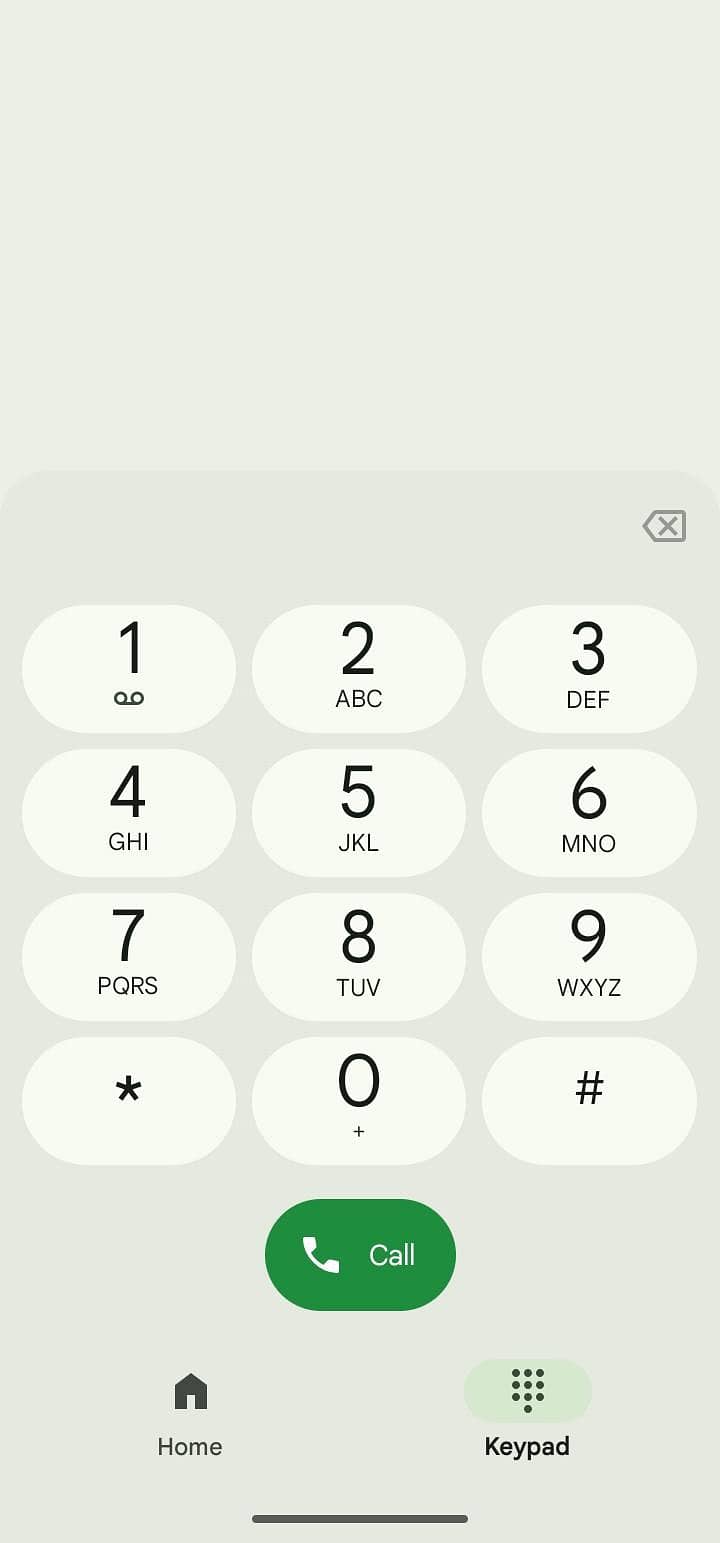720x1543 pixels.
Task: Tap the Home icon in bottom bar
Action: coord(189,1390)
